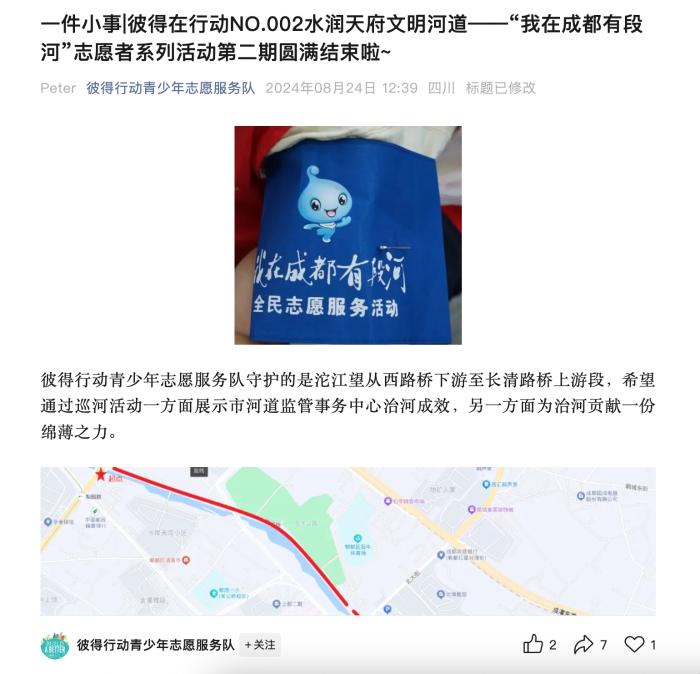The height and width of the screenshot is (674, 700).
Task: Like this article with thumbs-up icon
Action: pyautogui.click(x=533, y=645)
